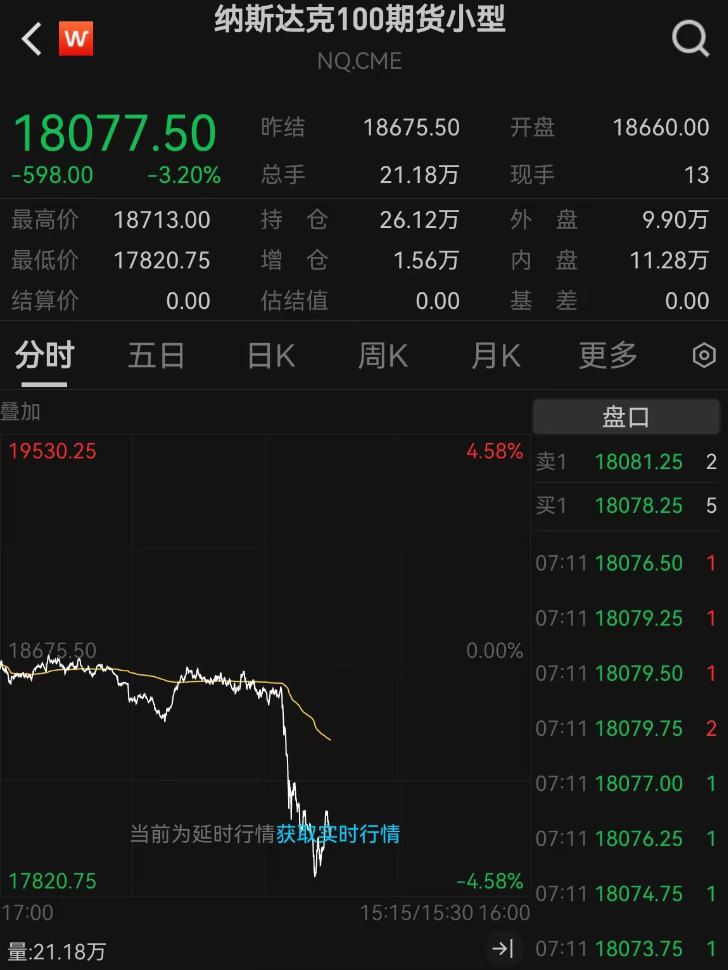The image size is (728, 970).
Task: Show the 月K chart
Action: tap(496, 355)
